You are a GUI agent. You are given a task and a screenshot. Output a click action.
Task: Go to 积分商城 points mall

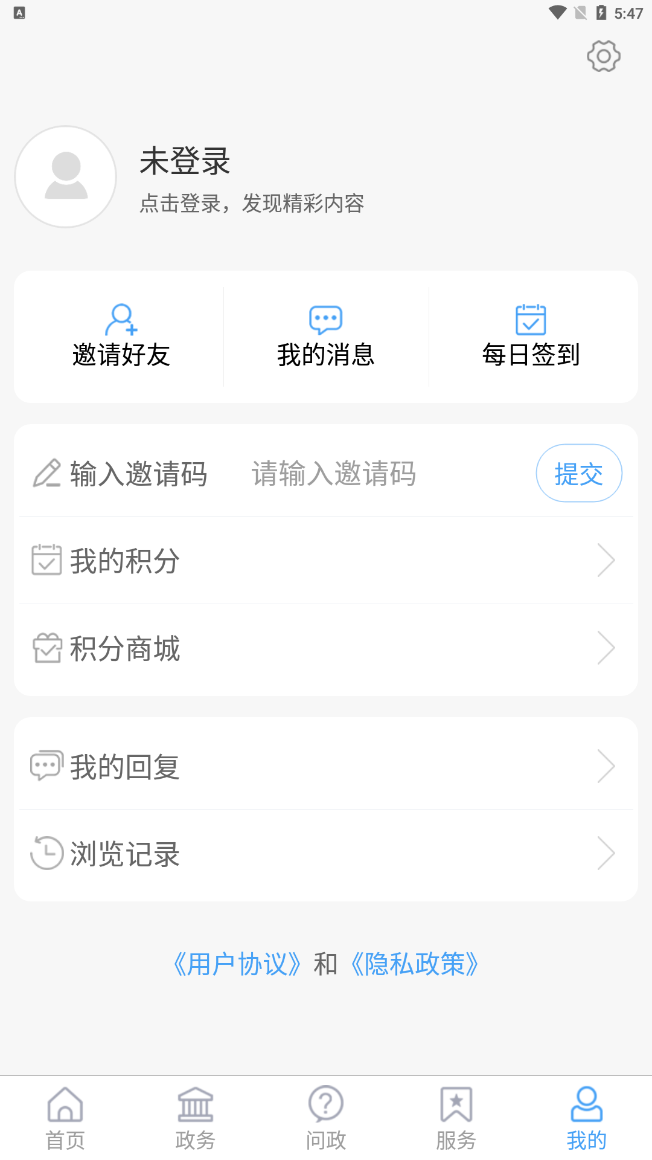326,649
